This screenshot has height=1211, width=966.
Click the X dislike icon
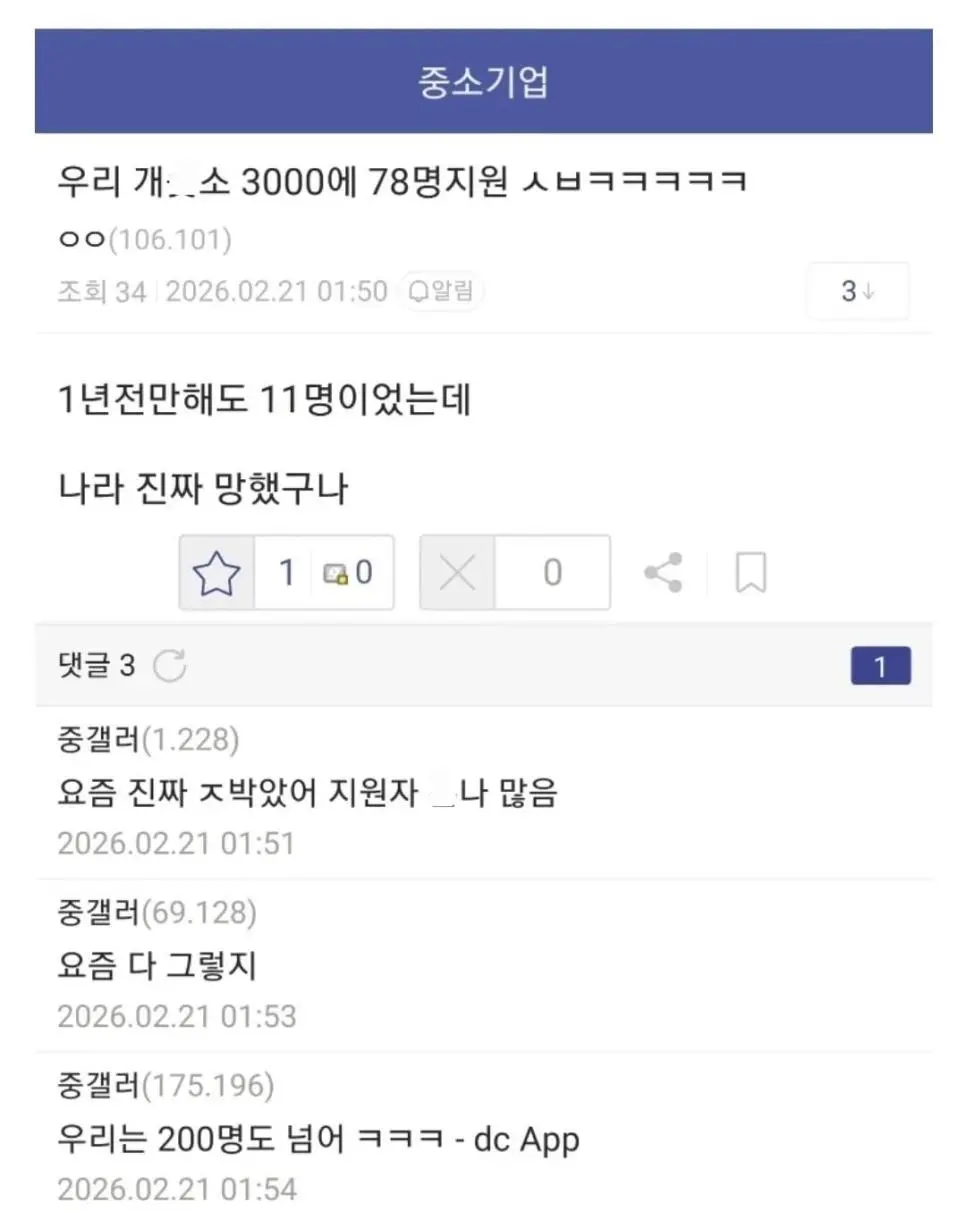coord(457,572)
